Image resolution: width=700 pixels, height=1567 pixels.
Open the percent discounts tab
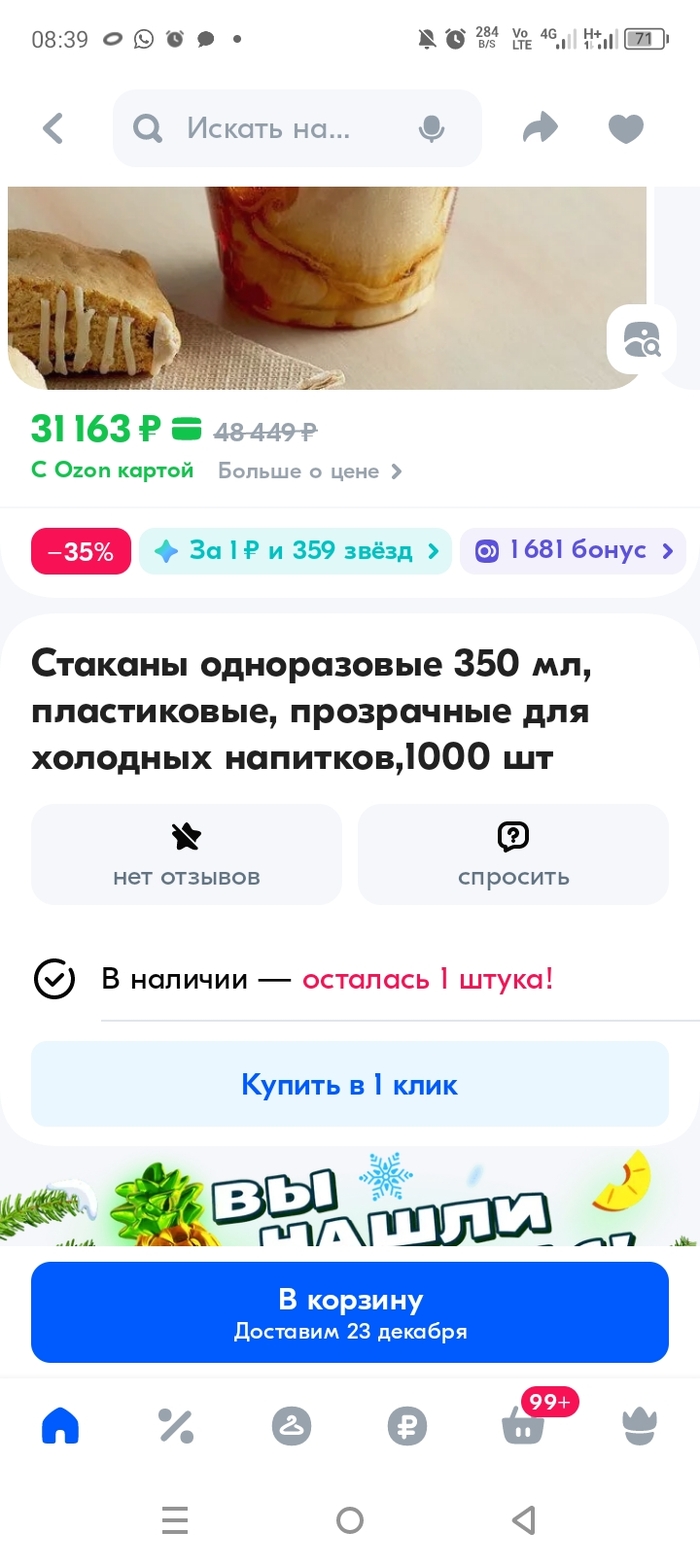(176, 1425)
